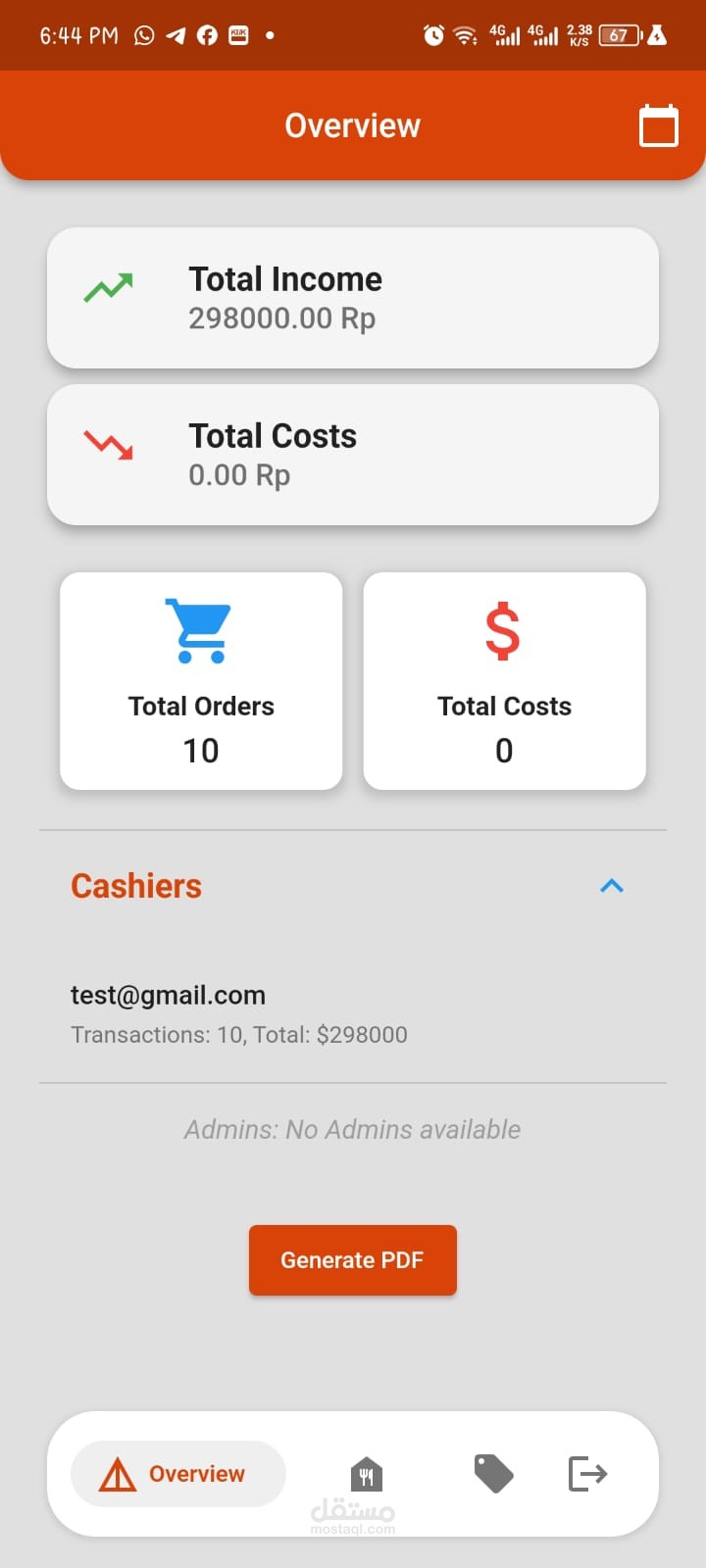Select the Overview tab
Screen dimensions: 706x1568
point(177,1474)
